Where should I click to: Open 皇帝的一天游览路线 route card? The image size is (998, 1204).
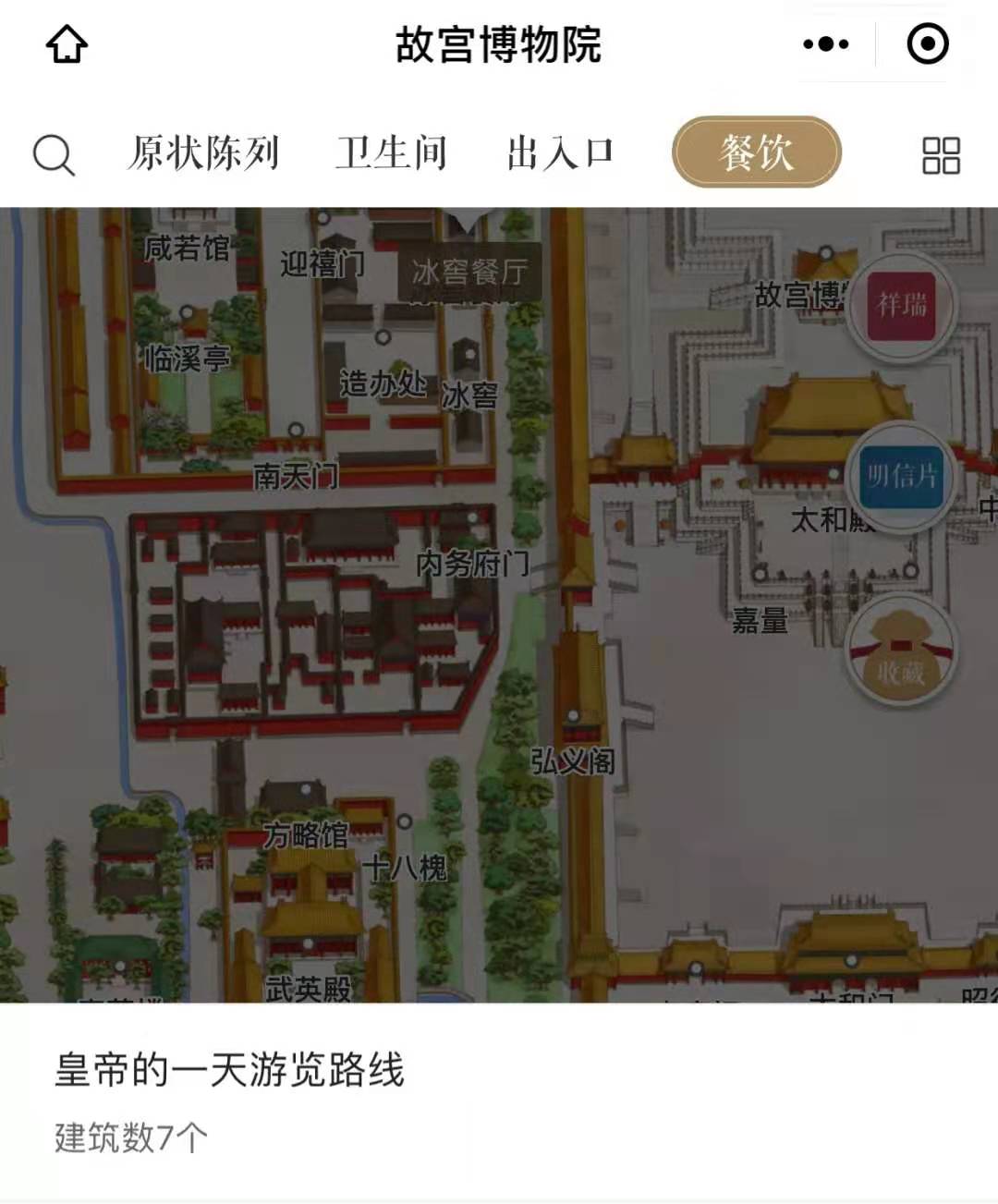pyautogui.click(x=230, y=1071)
